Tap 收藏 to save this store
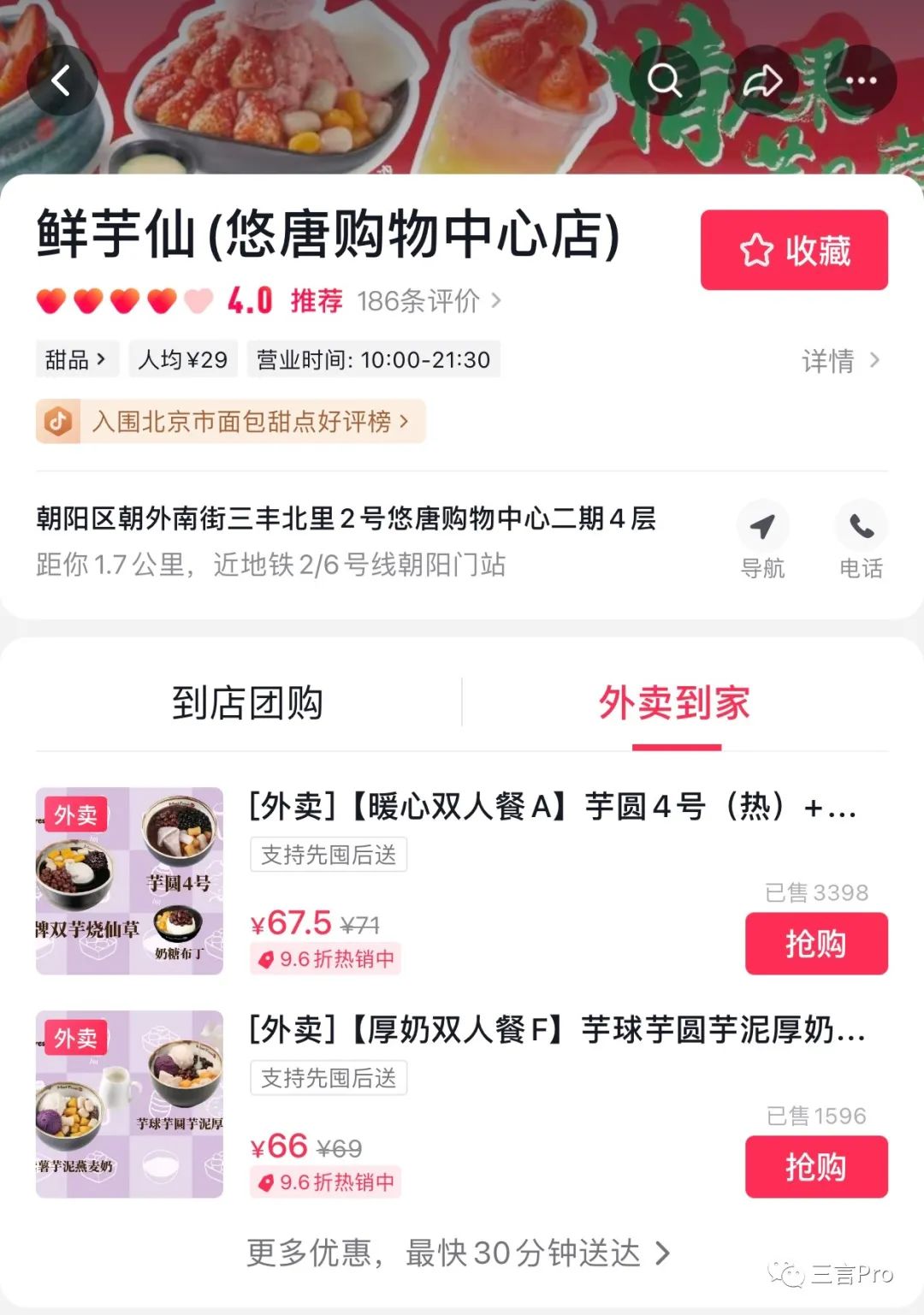The height and width of the screenshot is (1315, 924). coord(794,251)
